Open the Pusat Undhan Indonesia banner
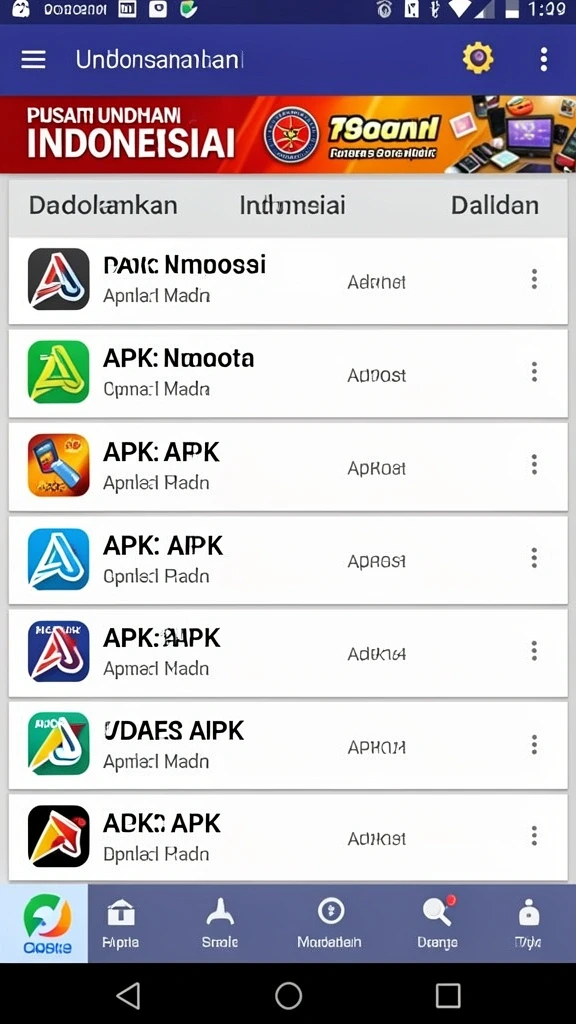The height and width of the screenshot is (1024, 576). (x=288, y=135)
